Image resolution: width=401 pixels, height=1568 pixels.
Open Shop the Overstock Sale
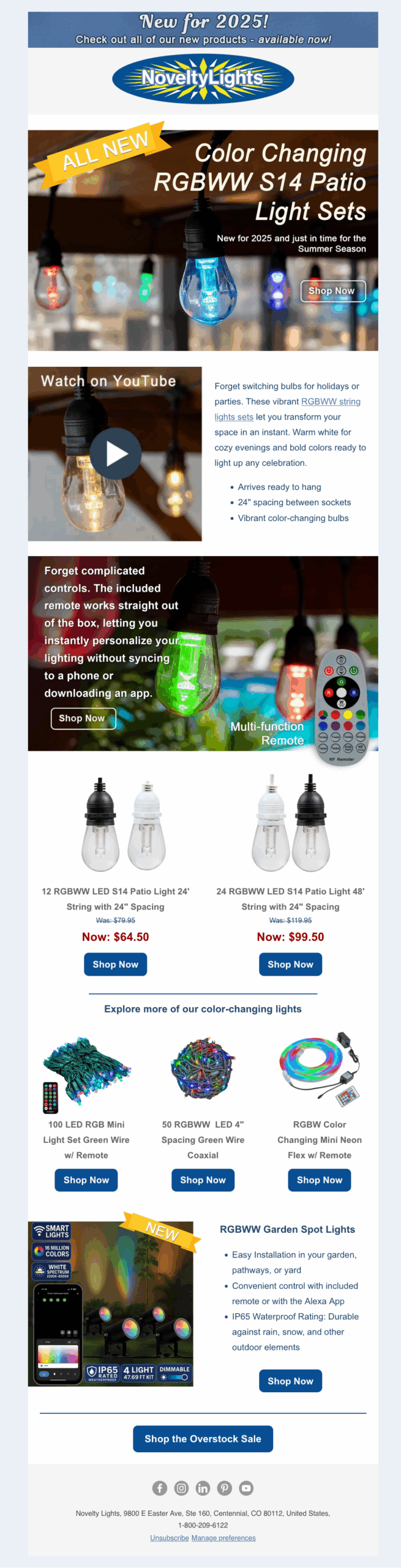pos(203,1439)
